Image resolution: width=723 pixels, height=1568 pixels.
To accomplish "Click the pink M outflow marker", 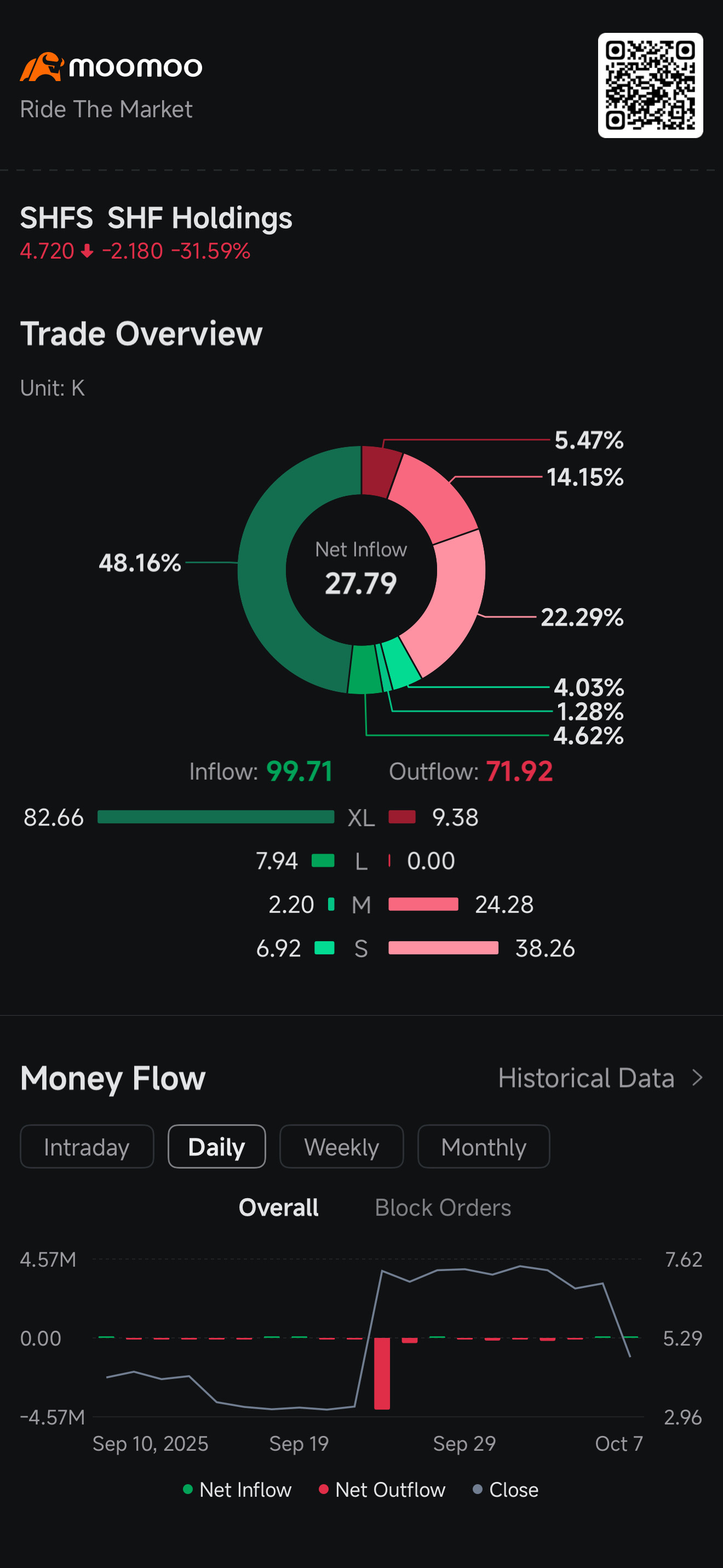I will tap(424, 905).
